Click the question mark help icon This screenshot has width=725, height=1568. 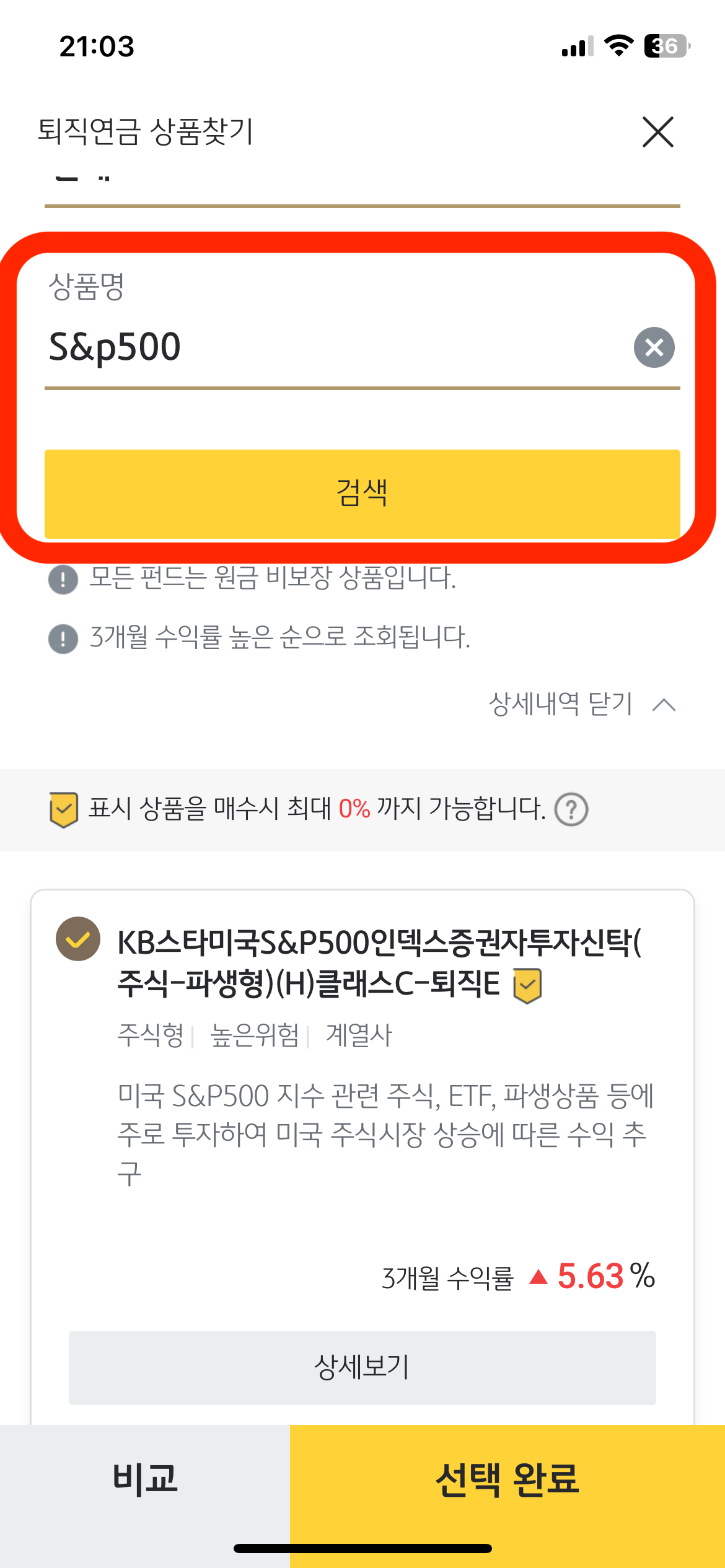[x=571, y=809]
